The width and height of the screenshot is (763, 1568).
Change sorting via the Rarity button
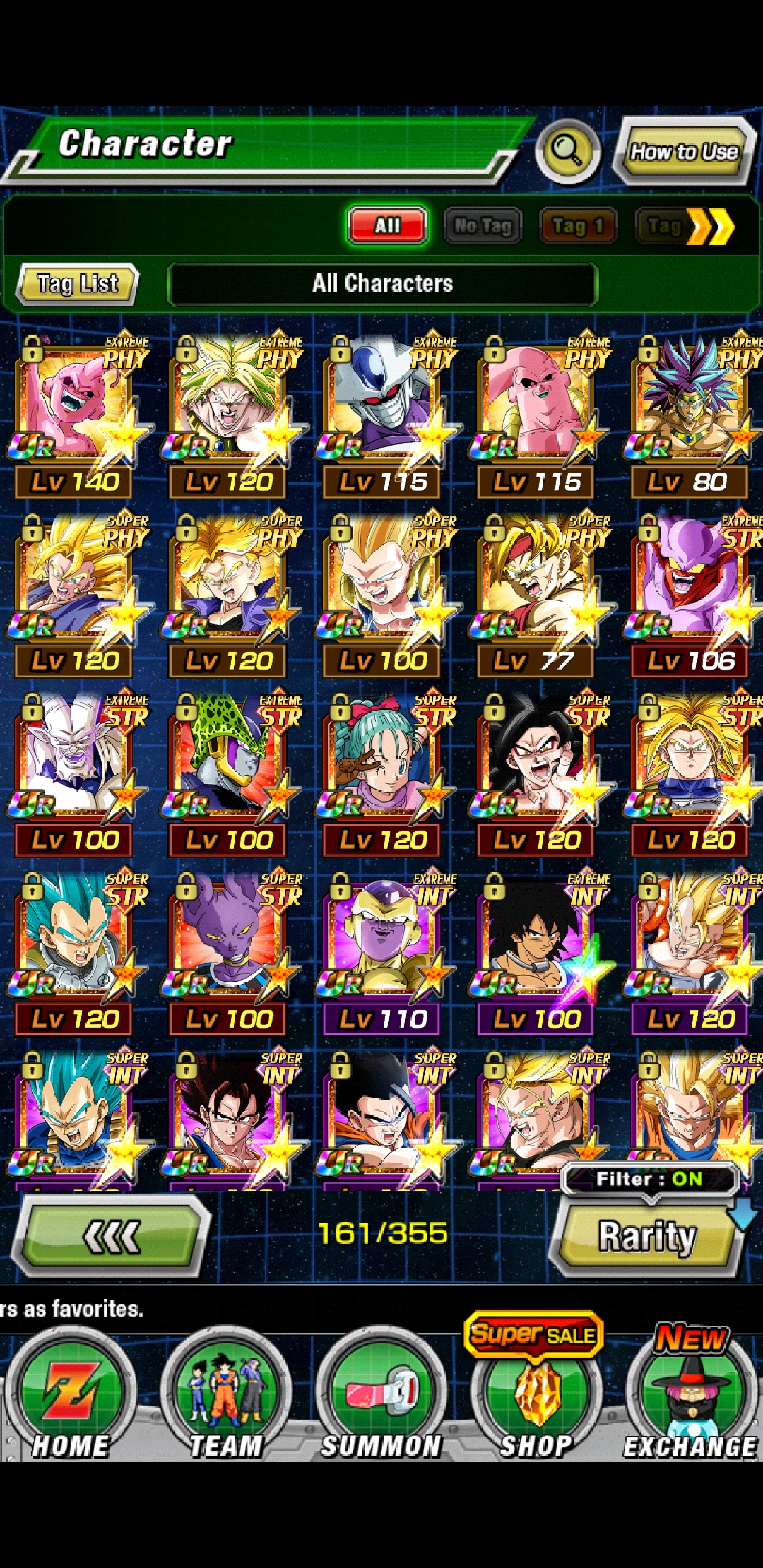647,1237
